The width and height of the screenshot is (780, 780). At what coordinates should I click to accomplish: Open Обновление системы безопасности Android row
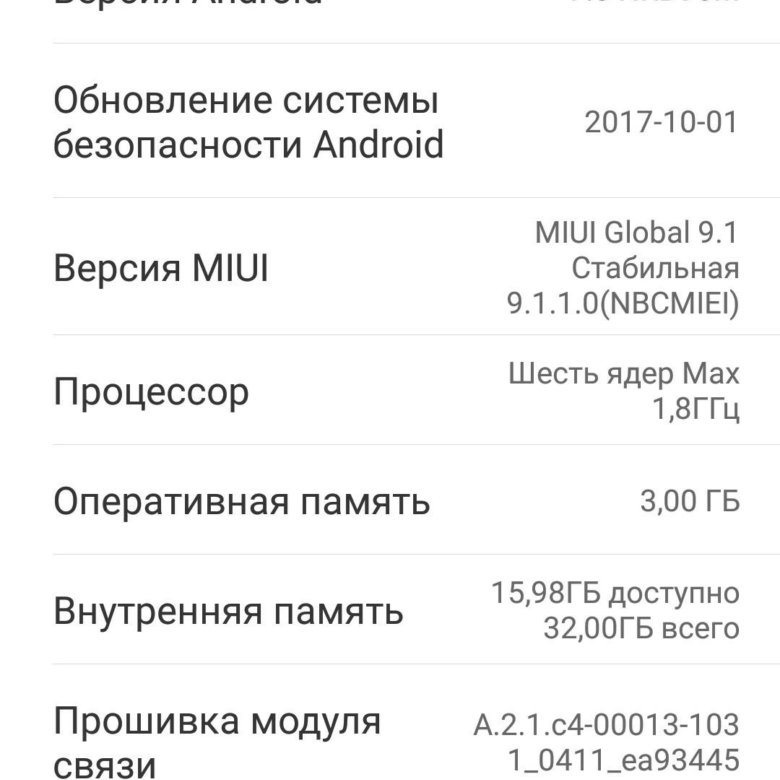click(x=390, y=122)
